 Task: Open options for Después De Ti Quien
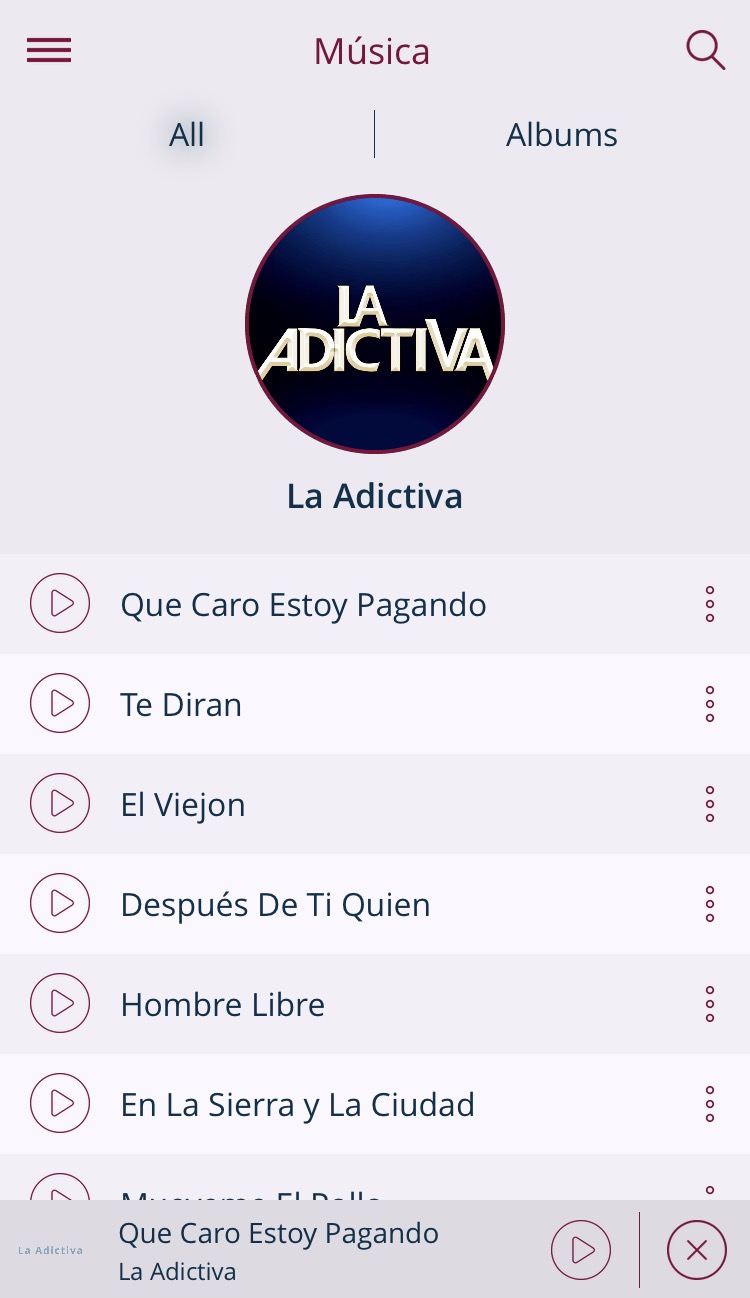coord(710,904)
